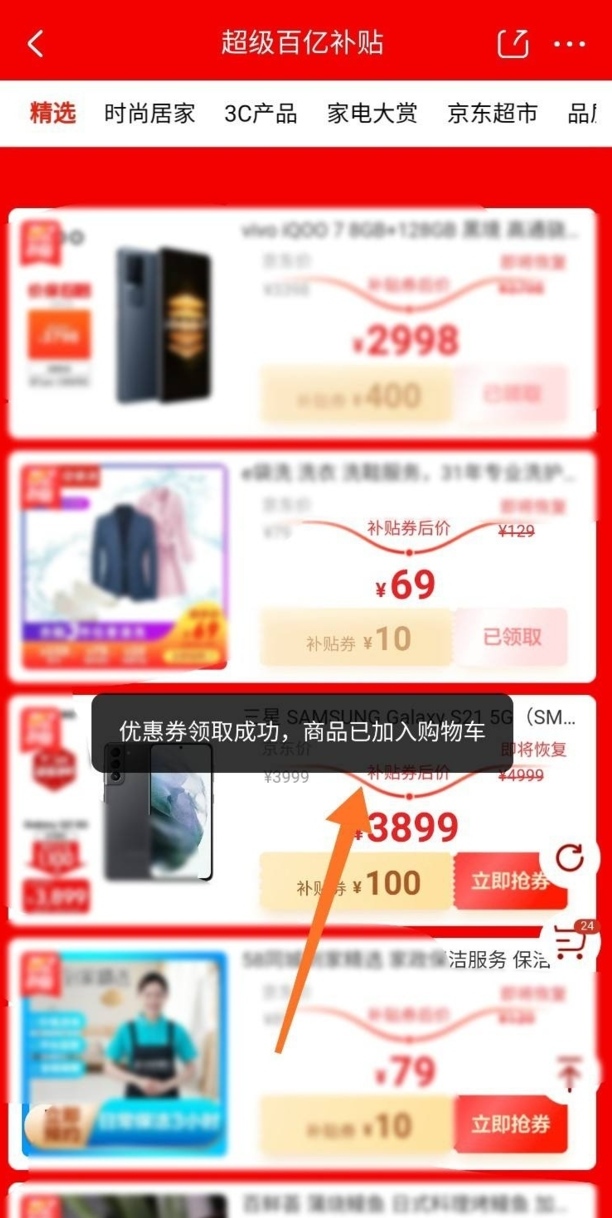612x1218 pixels.
Task: Go back using the top-left arrow
Action: [36, 44]
